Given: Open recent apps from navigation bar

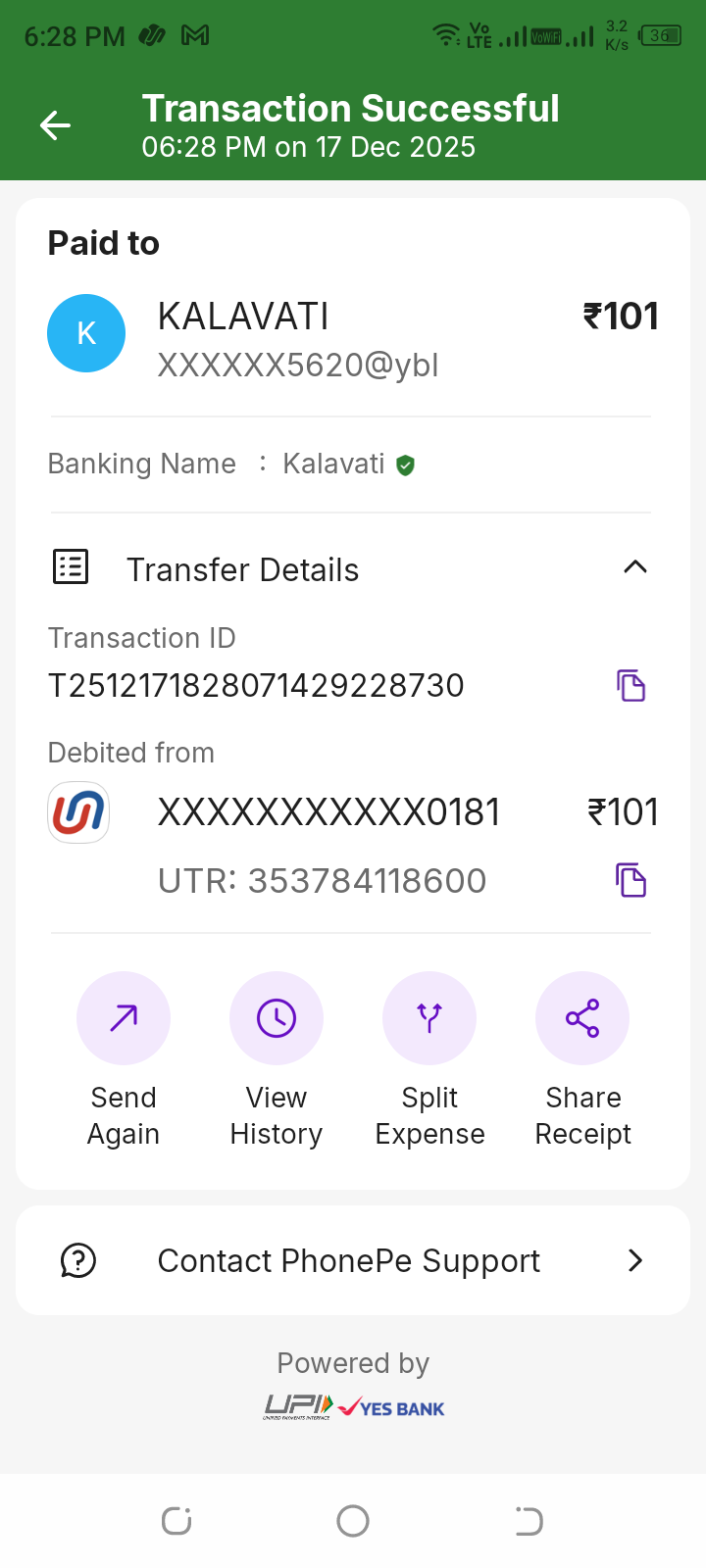Looking at the screenshot, I should pos(176,1521).
